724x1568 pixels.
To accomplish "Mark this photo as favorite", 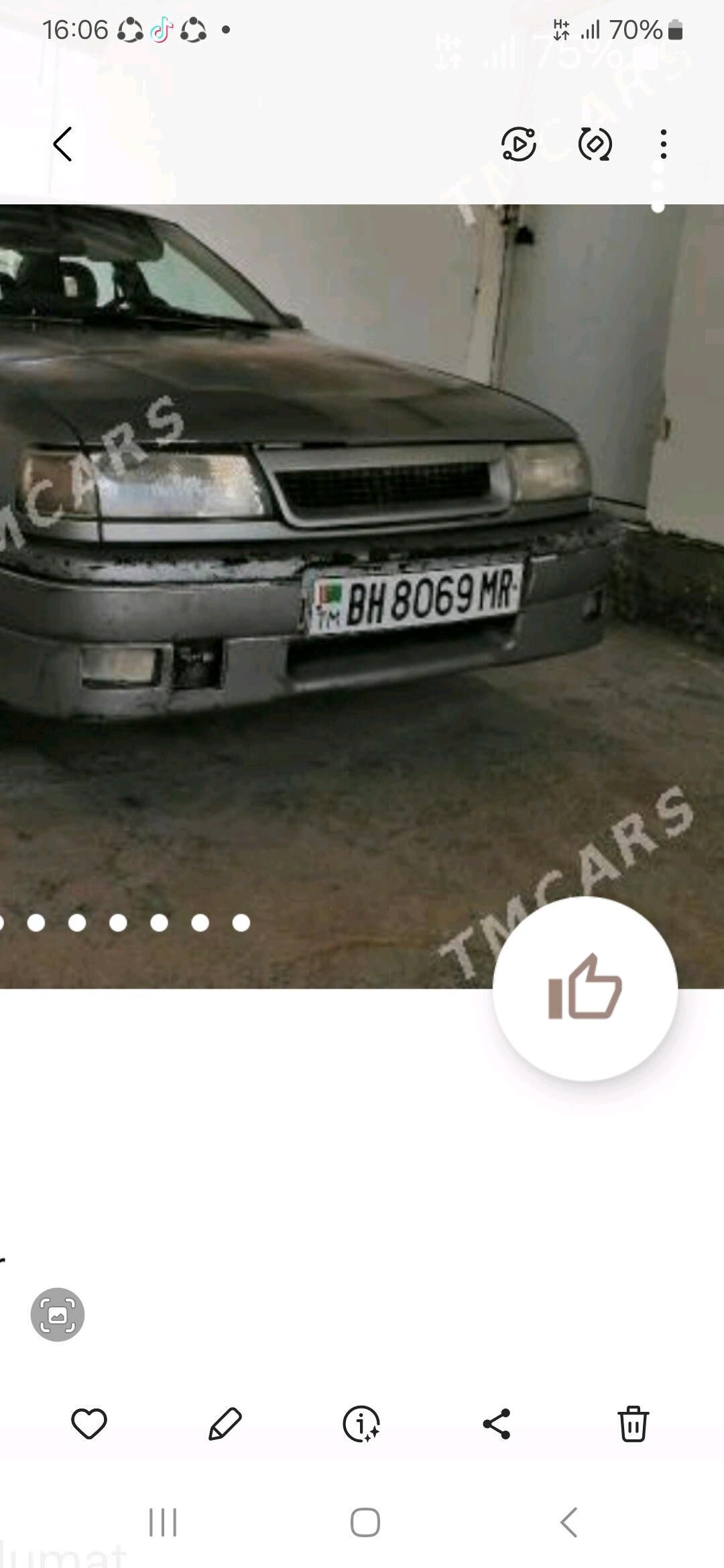I will tap(89, 1423).
